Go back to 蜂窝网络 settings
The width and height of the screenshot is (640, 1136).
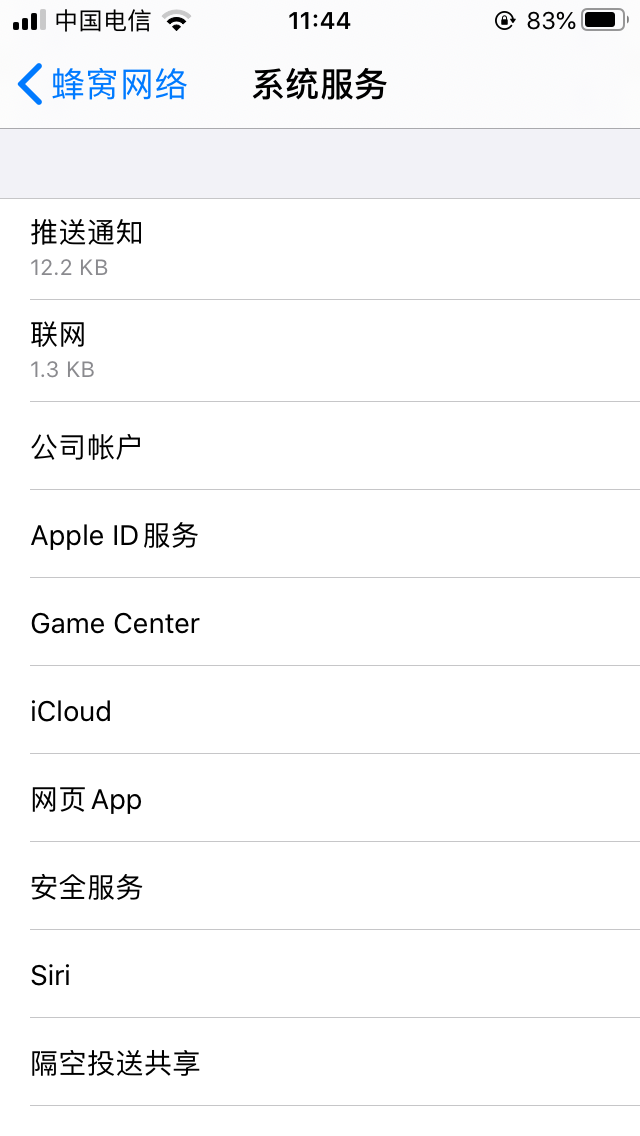[102, 85]
